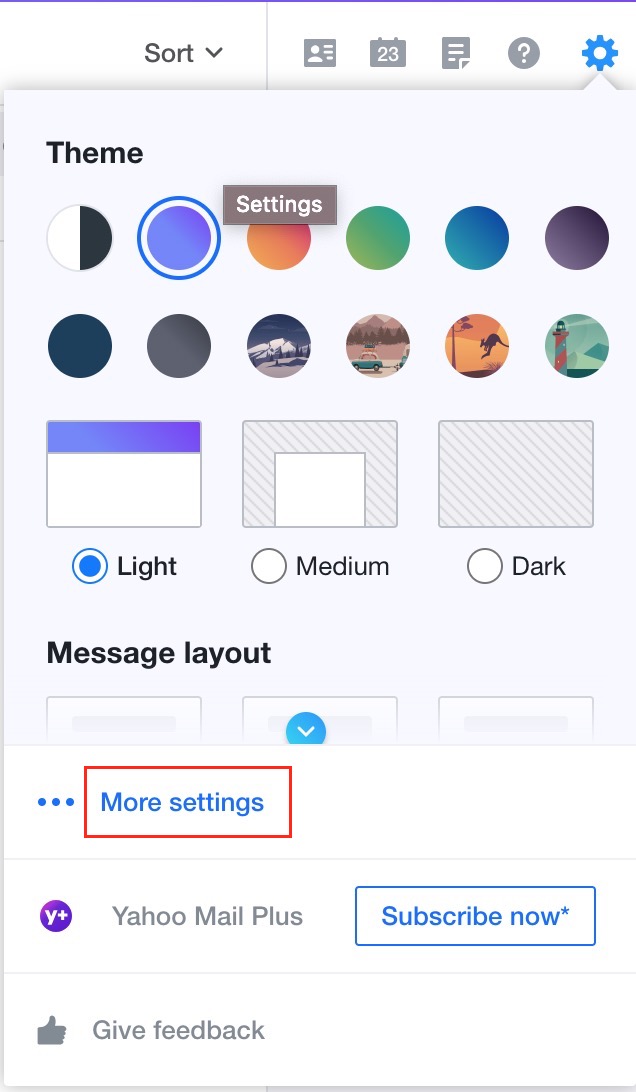Tap the settings gear icon

600,53
